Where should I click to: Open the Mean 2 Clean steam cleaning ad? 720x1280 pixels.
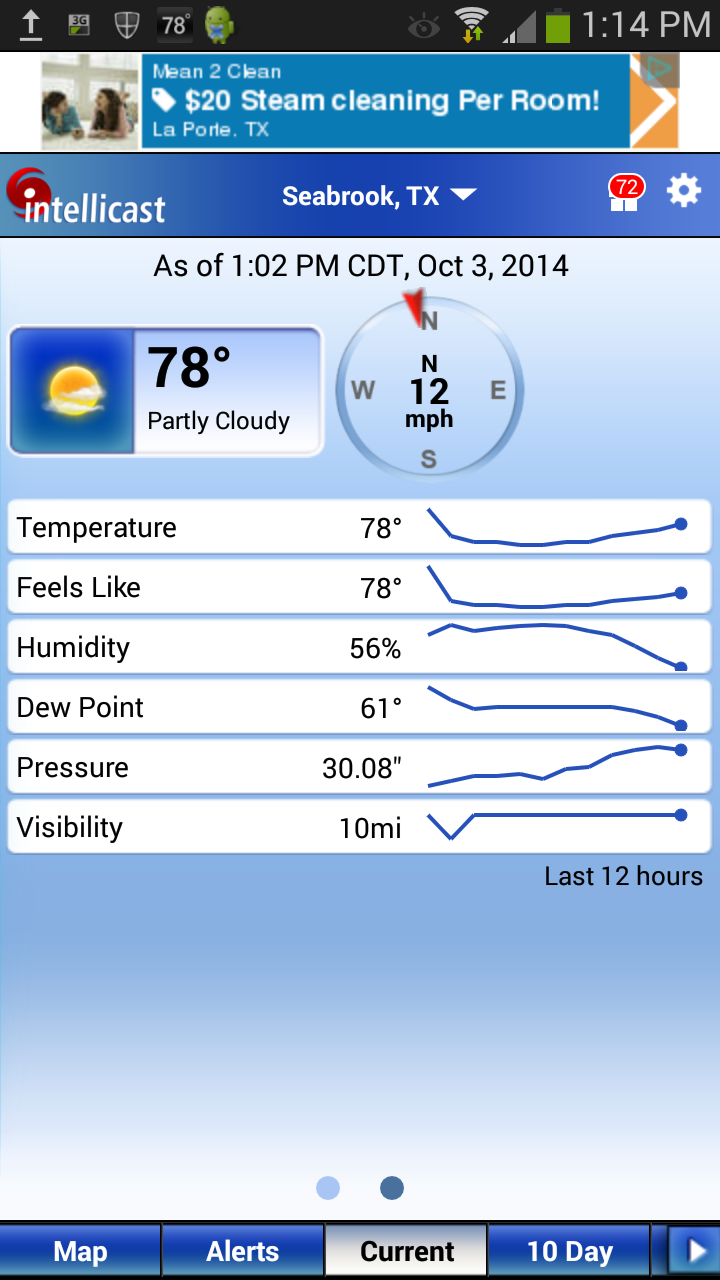pyautogui.click(x=360, y=101)
